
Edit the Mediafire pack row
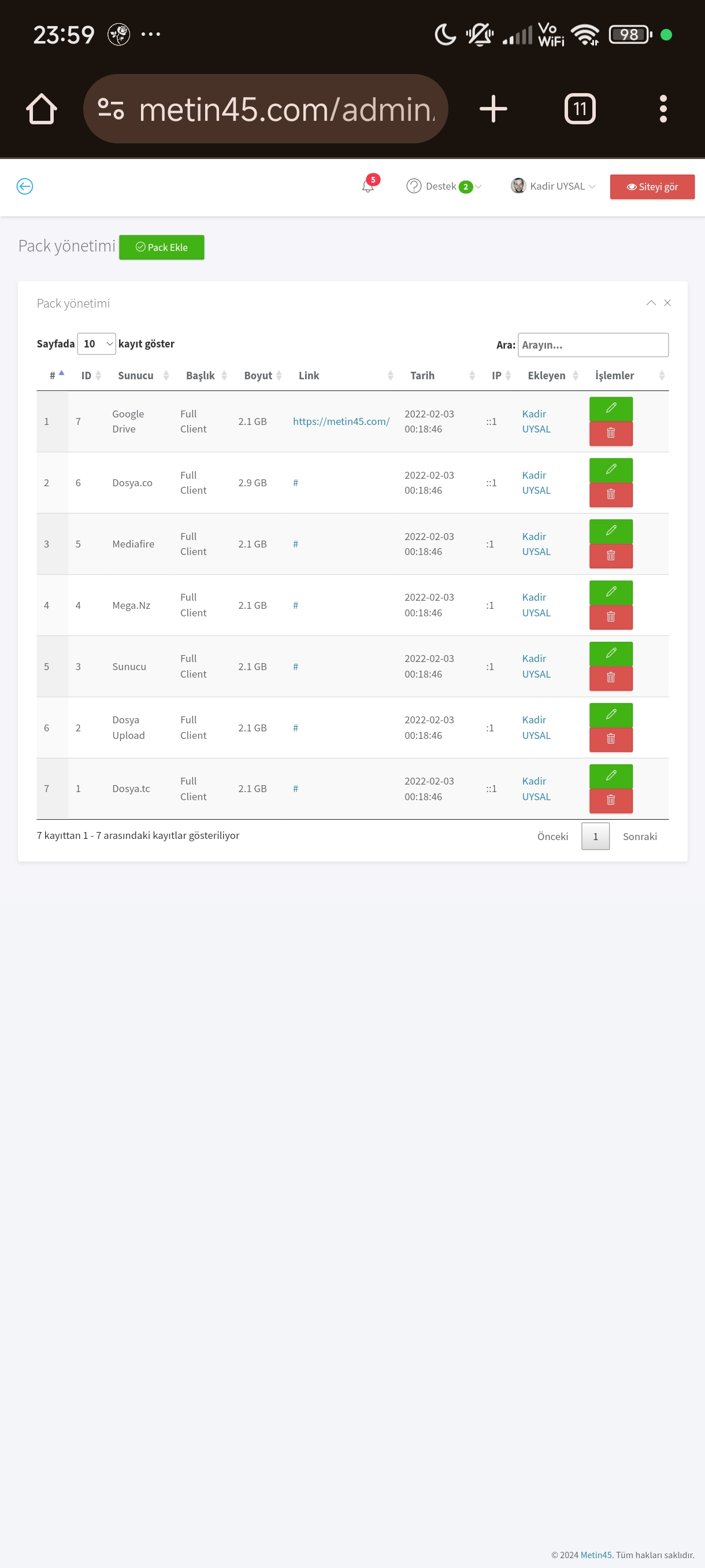611,531
